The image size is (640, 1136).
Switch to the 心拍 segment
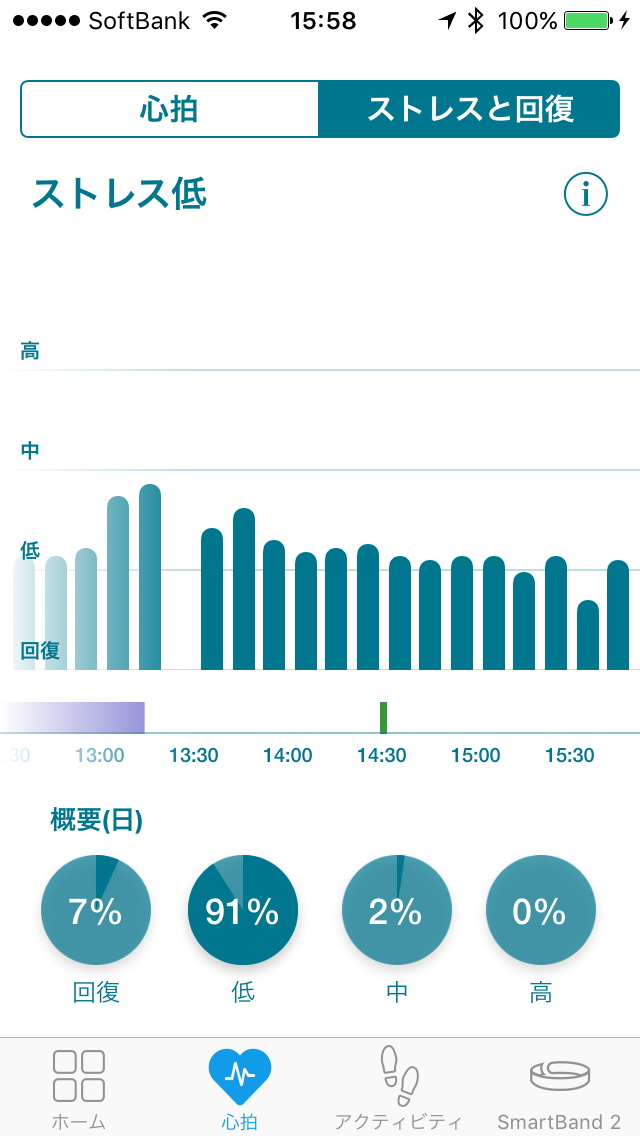coord(169,109)
